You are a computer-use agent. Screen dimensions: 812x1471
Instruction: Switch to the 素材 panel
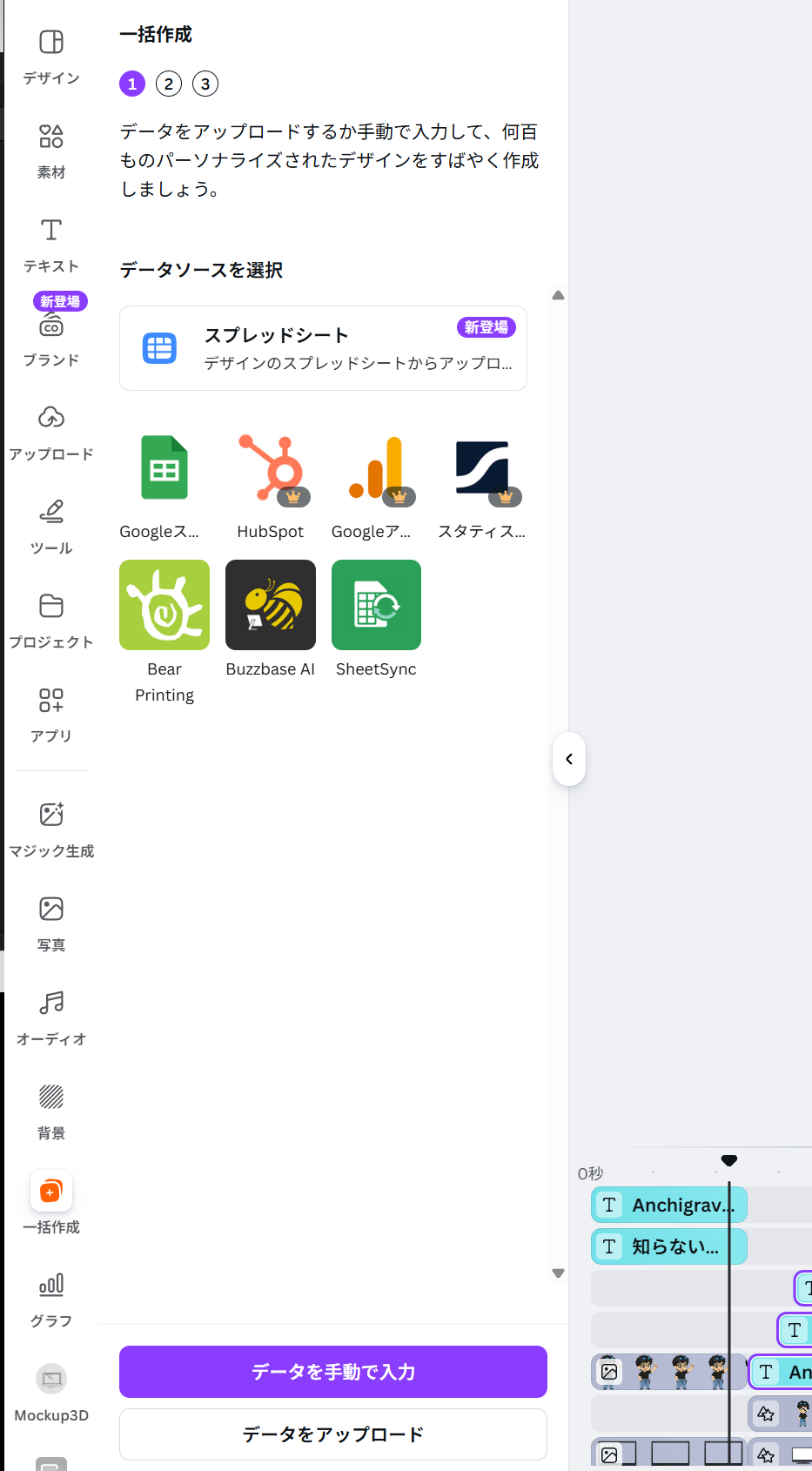click(51, 150)
